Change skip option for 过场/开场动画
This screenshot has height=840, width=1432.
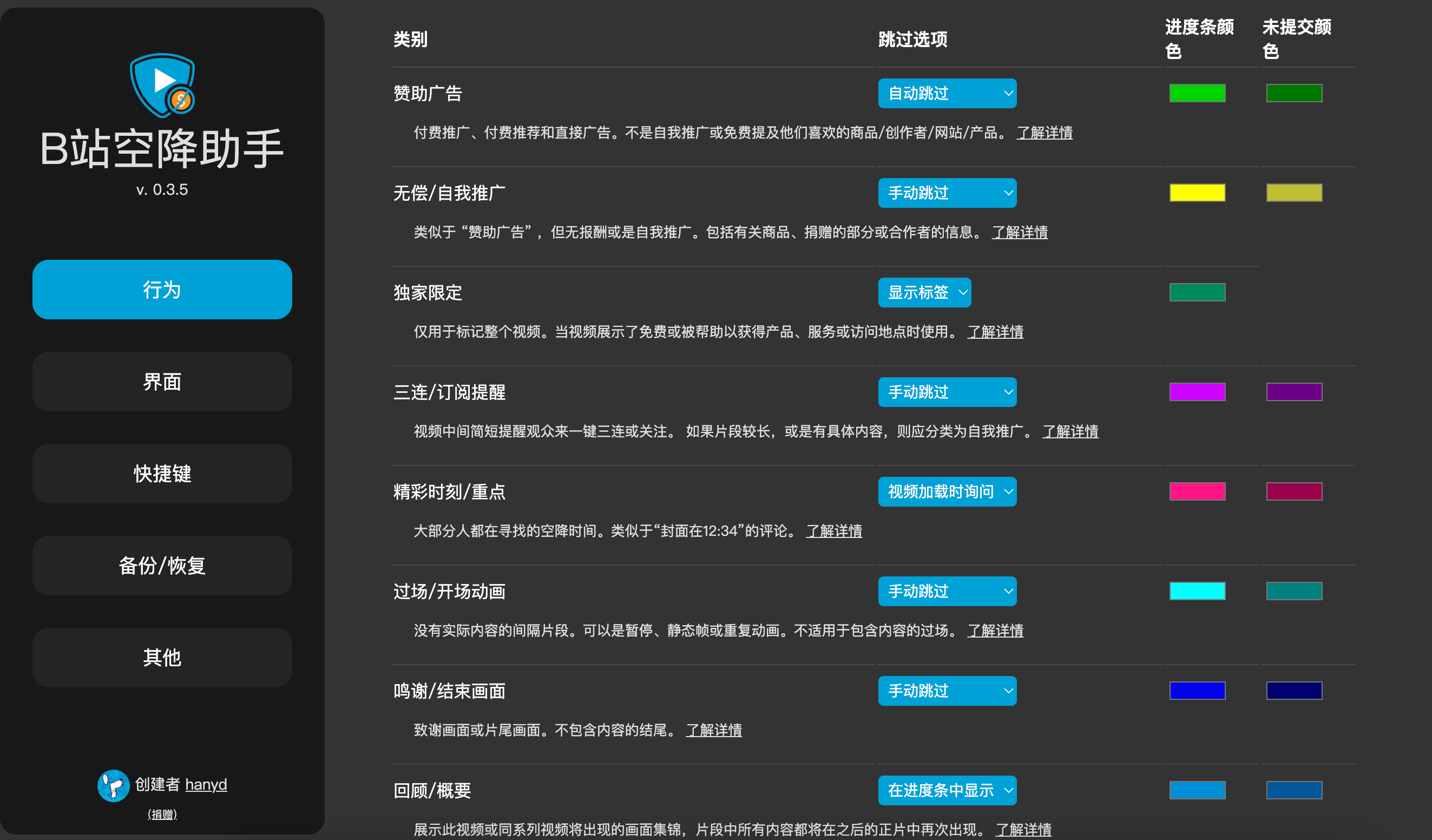tap(947, 591)
